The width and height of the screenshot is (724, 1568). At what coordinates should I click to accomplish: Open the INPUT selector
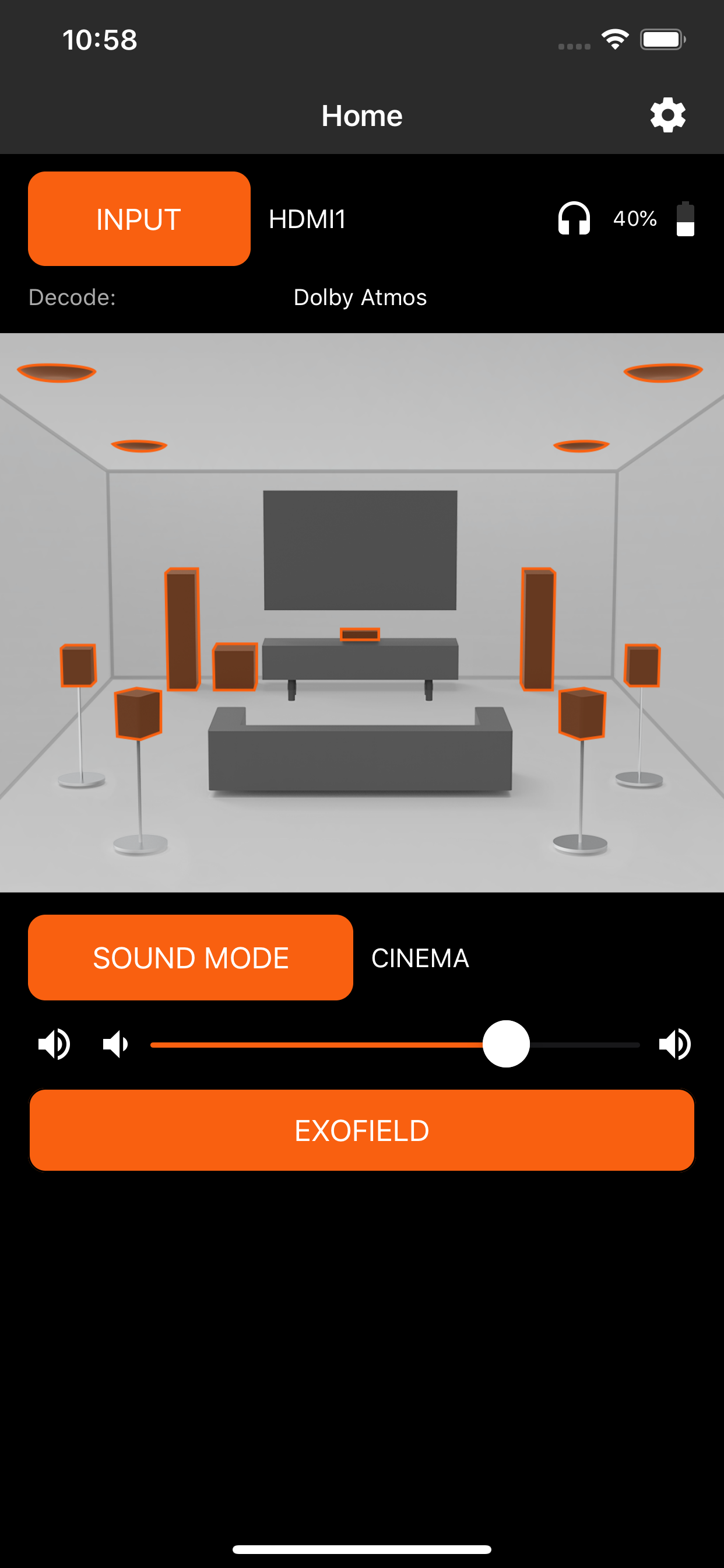click(138, 219)
